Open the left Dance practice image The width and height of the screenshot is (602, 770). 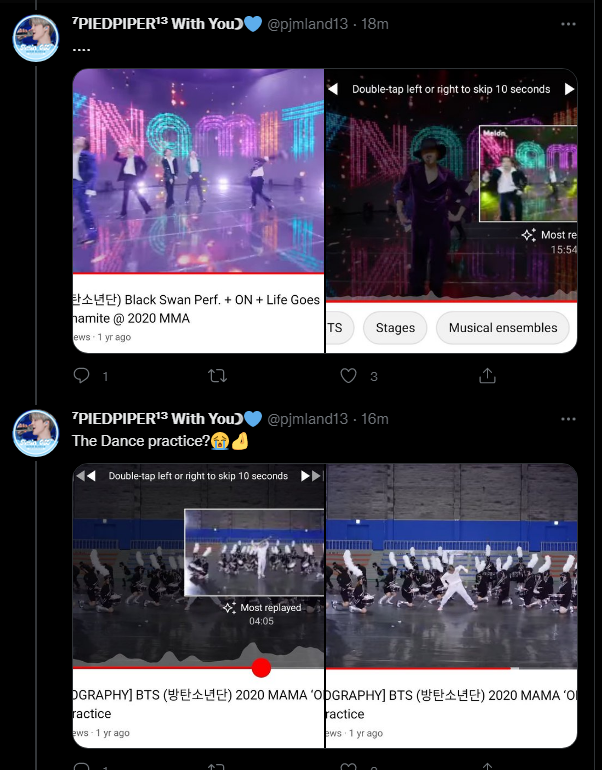[198, 605]
